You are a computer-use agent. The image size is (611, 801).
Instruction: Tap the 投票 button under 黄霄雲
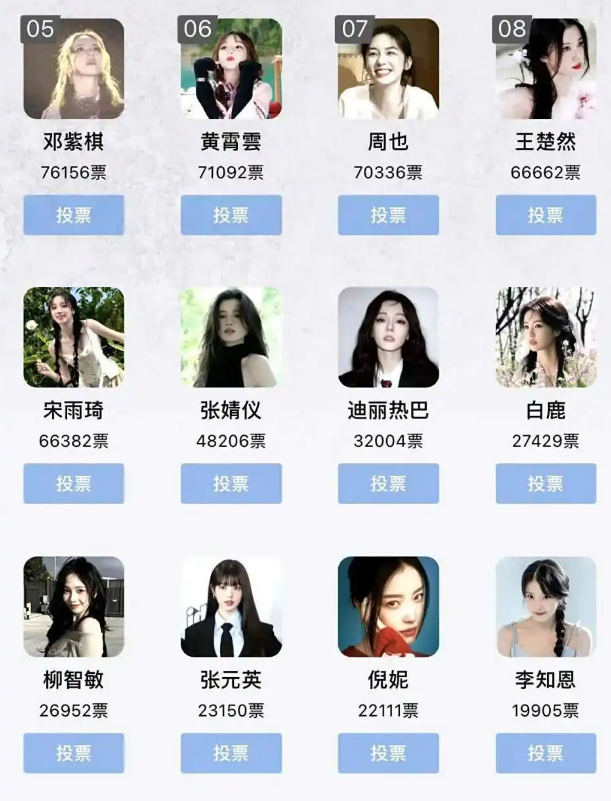pyautogui.click(x=231, y=215)
